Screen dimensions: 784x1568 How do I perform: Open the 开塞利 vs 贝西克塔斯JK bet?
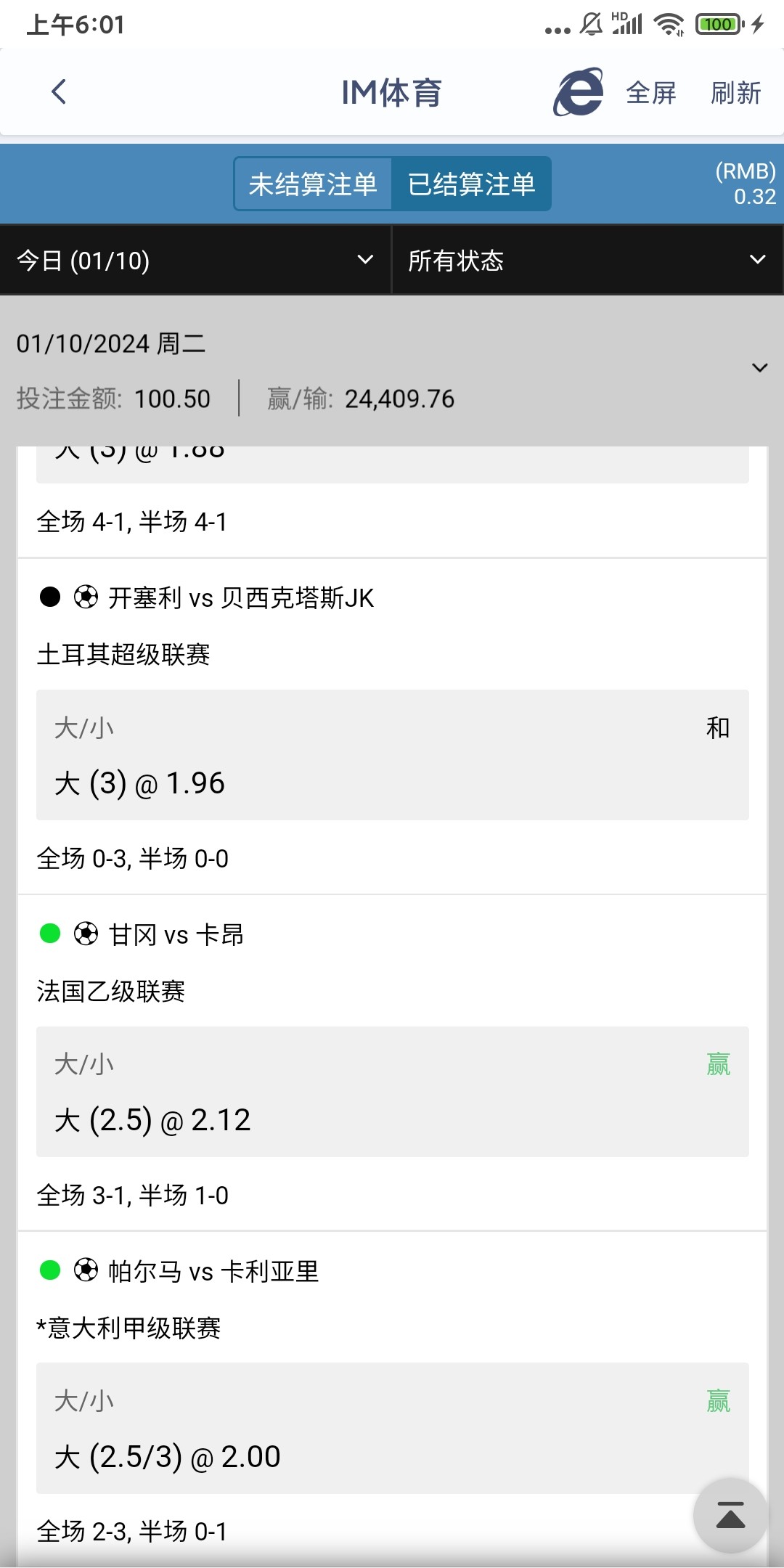point(242,598)
